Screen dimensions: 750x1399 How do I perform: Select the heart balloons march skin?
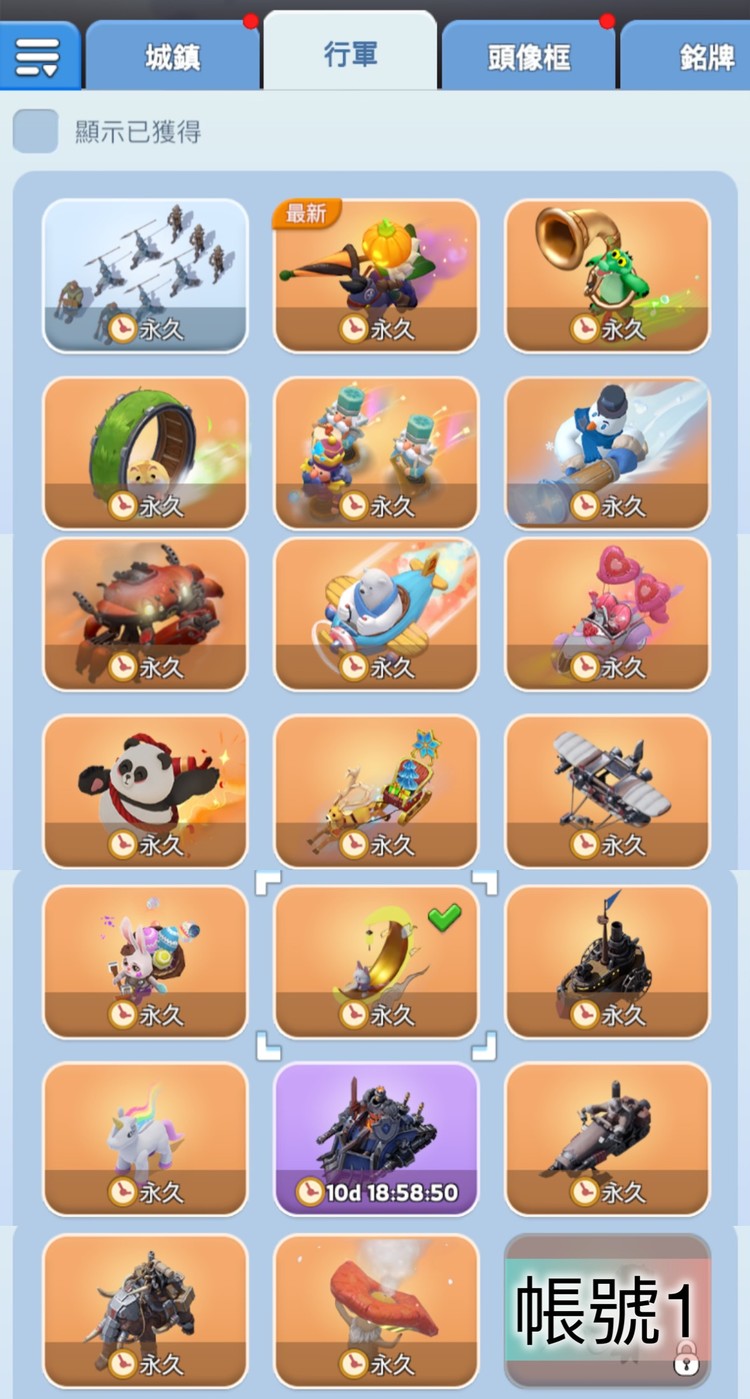(x=607, y=613)
